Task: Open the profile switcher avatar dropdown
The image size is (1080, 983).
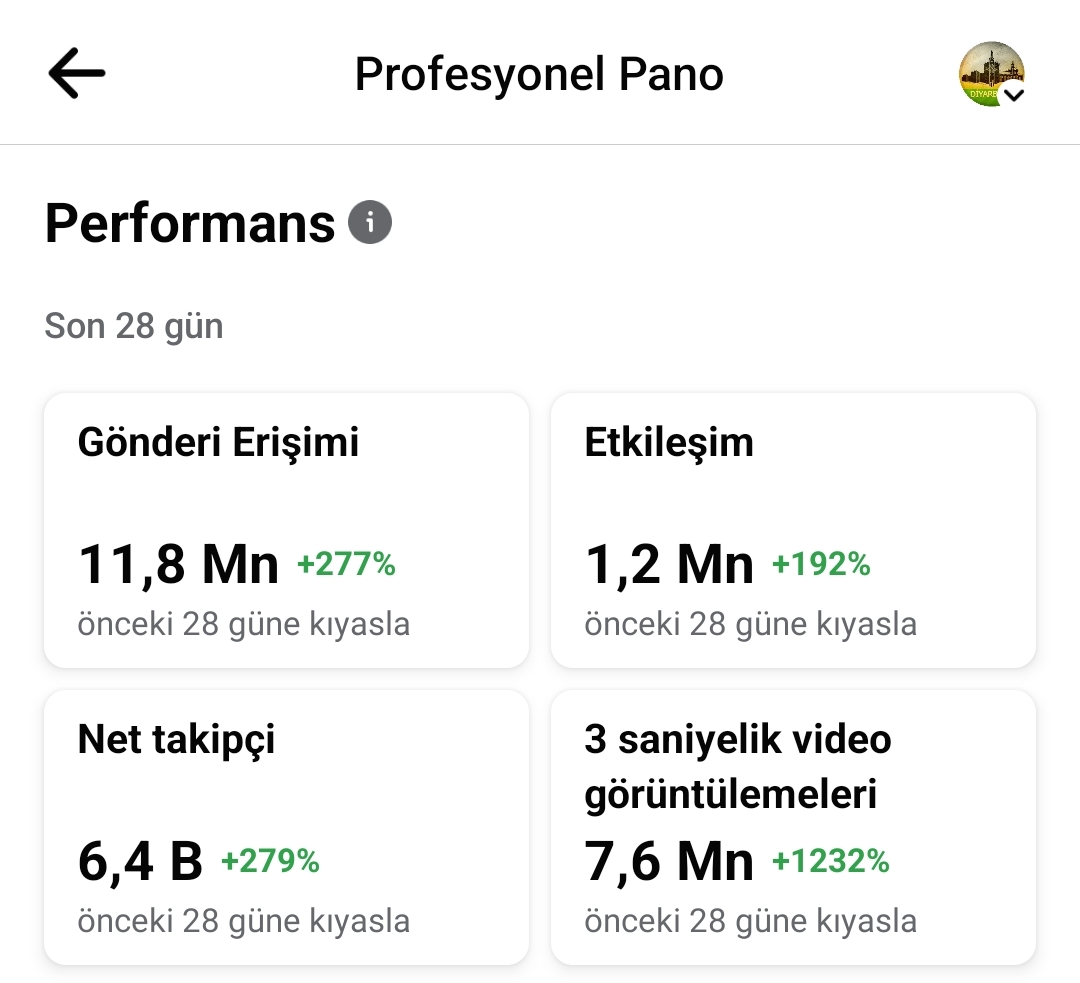Action: click(x=992, y=74)
